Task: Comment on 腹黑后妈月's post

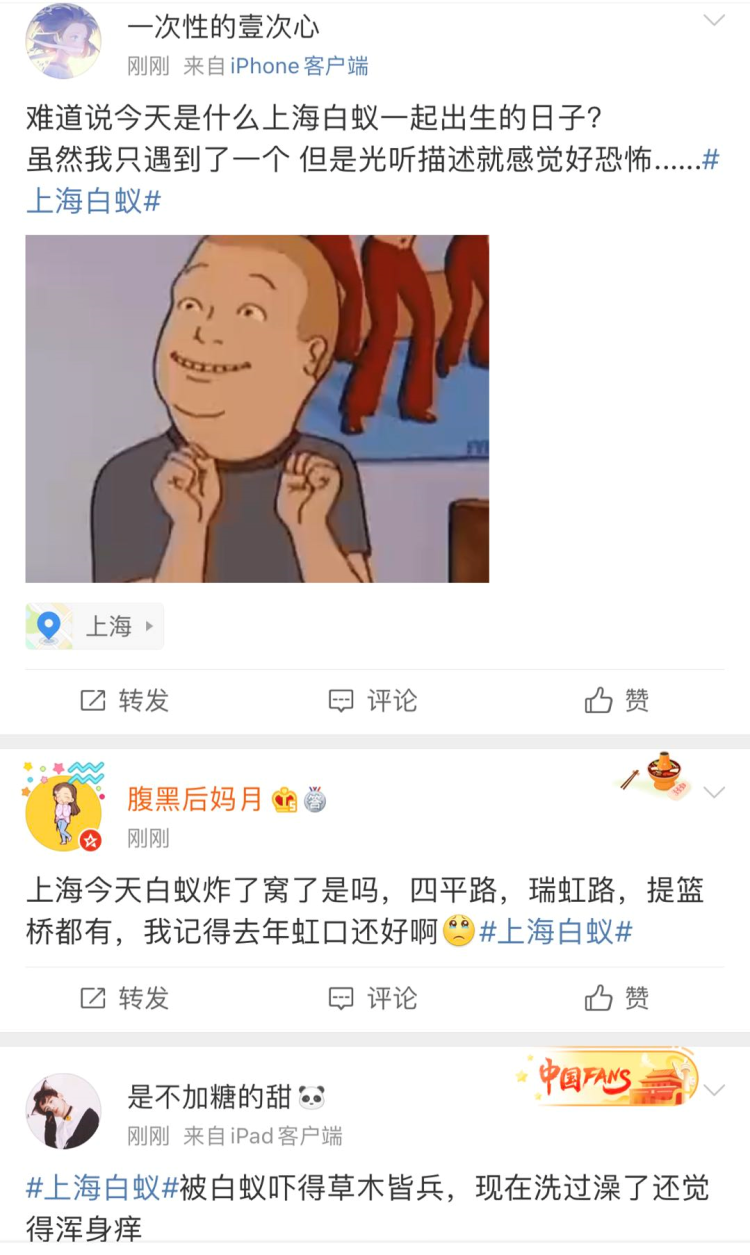Action: pos(373,998)
